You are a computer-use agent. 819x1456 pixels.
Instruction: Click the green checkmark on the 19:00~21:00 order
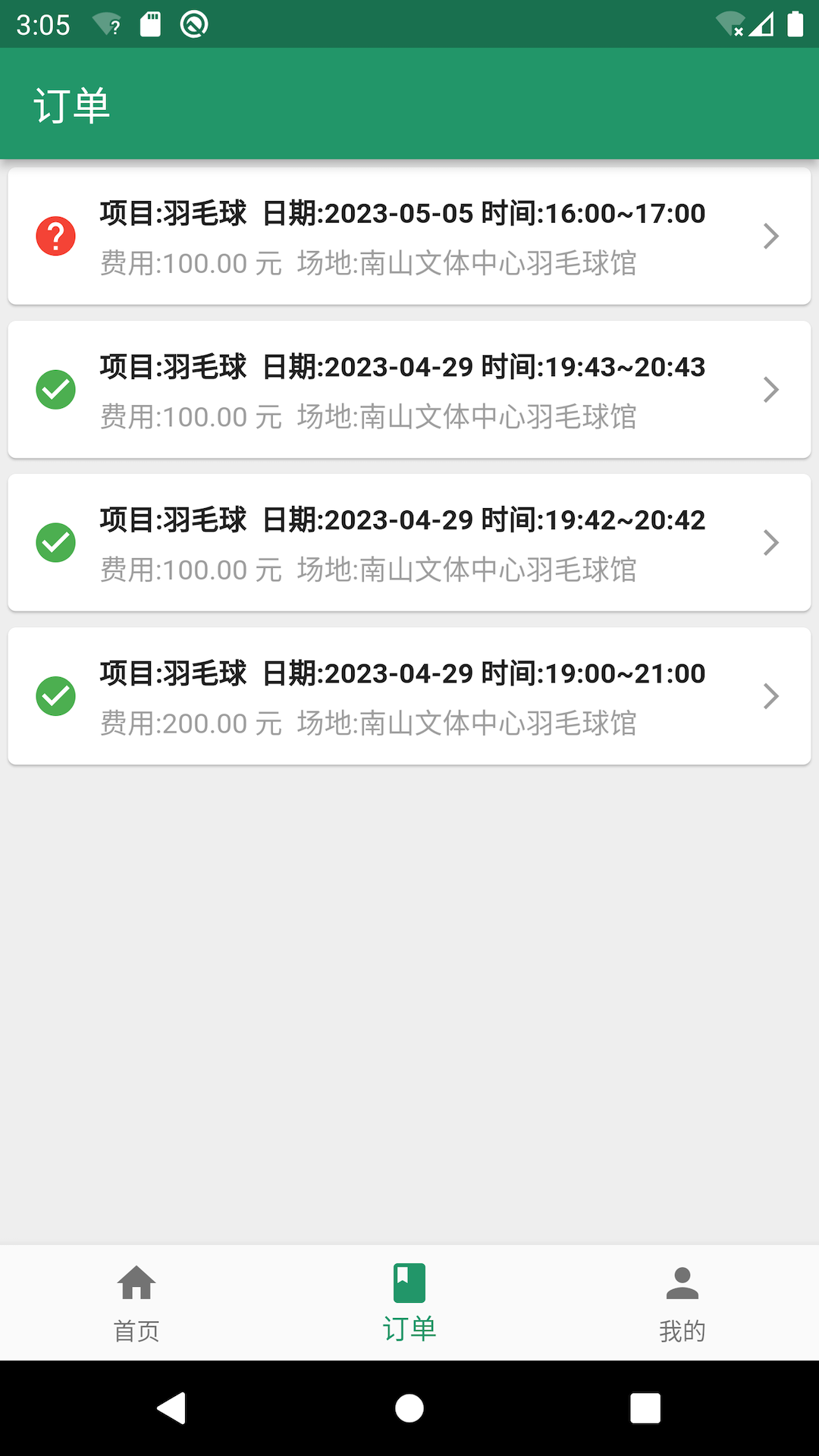click(x=55, y=695)
